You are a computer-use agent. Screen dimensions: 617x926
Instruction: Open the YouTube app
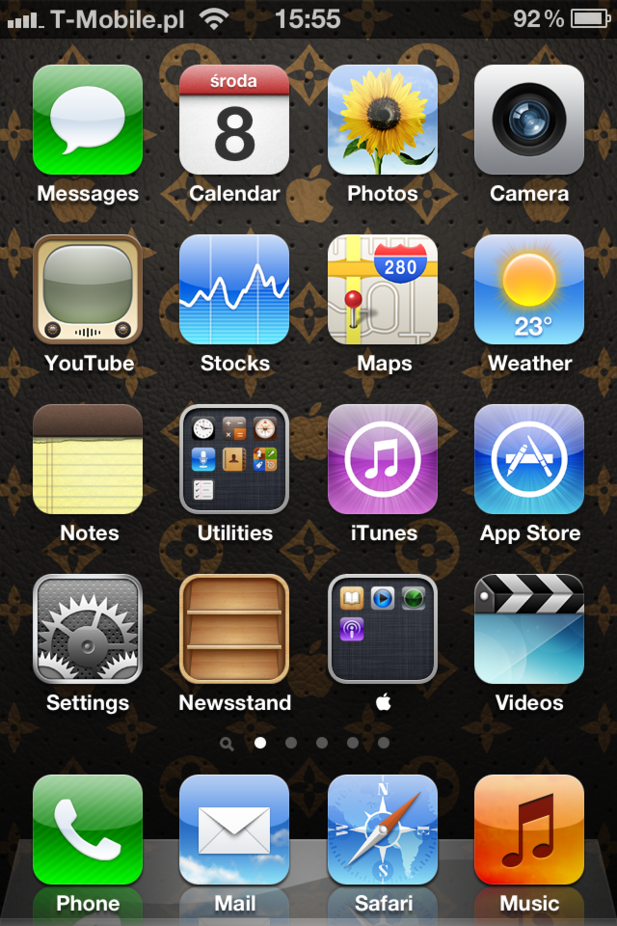[88, 290]
